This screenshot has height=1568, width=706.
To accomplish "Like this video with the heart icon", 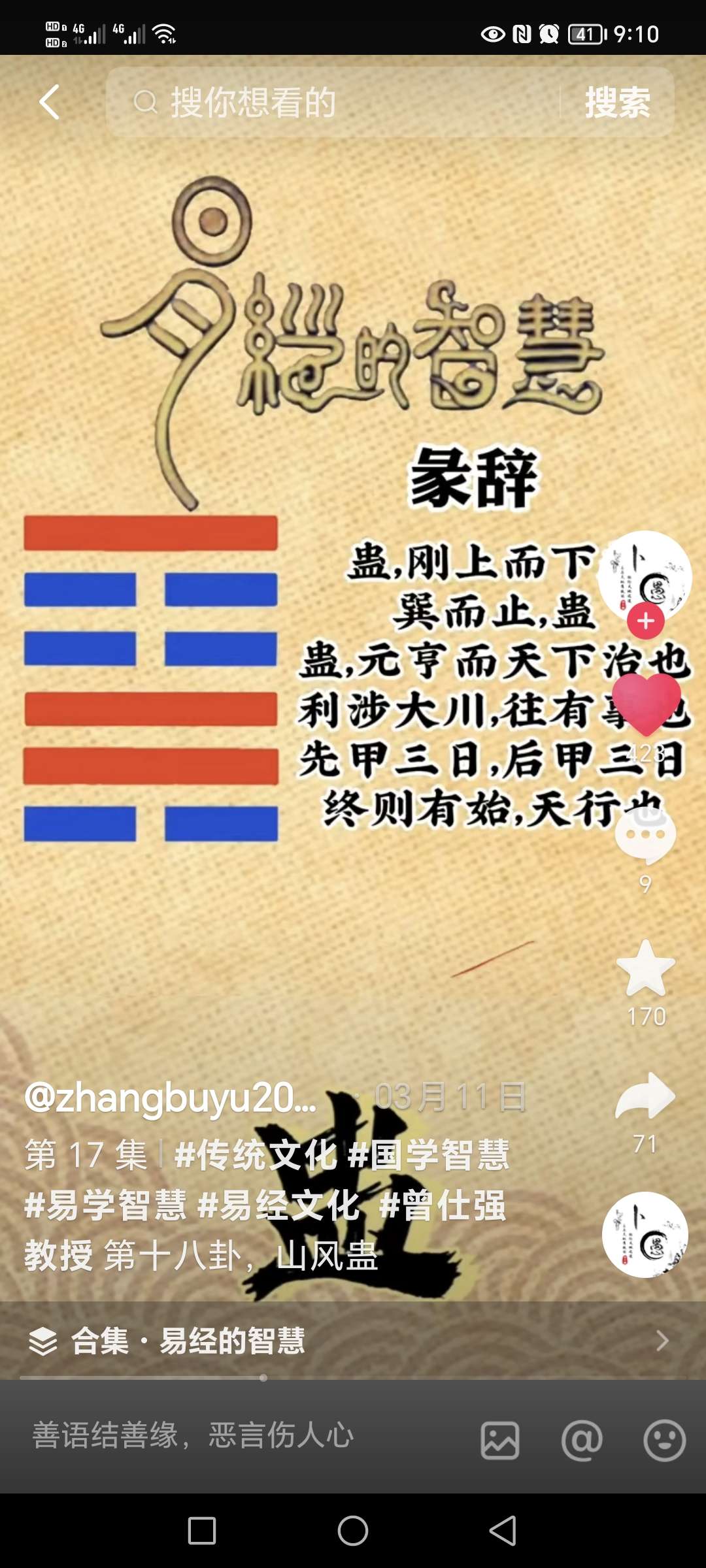I will click(646, 704).
